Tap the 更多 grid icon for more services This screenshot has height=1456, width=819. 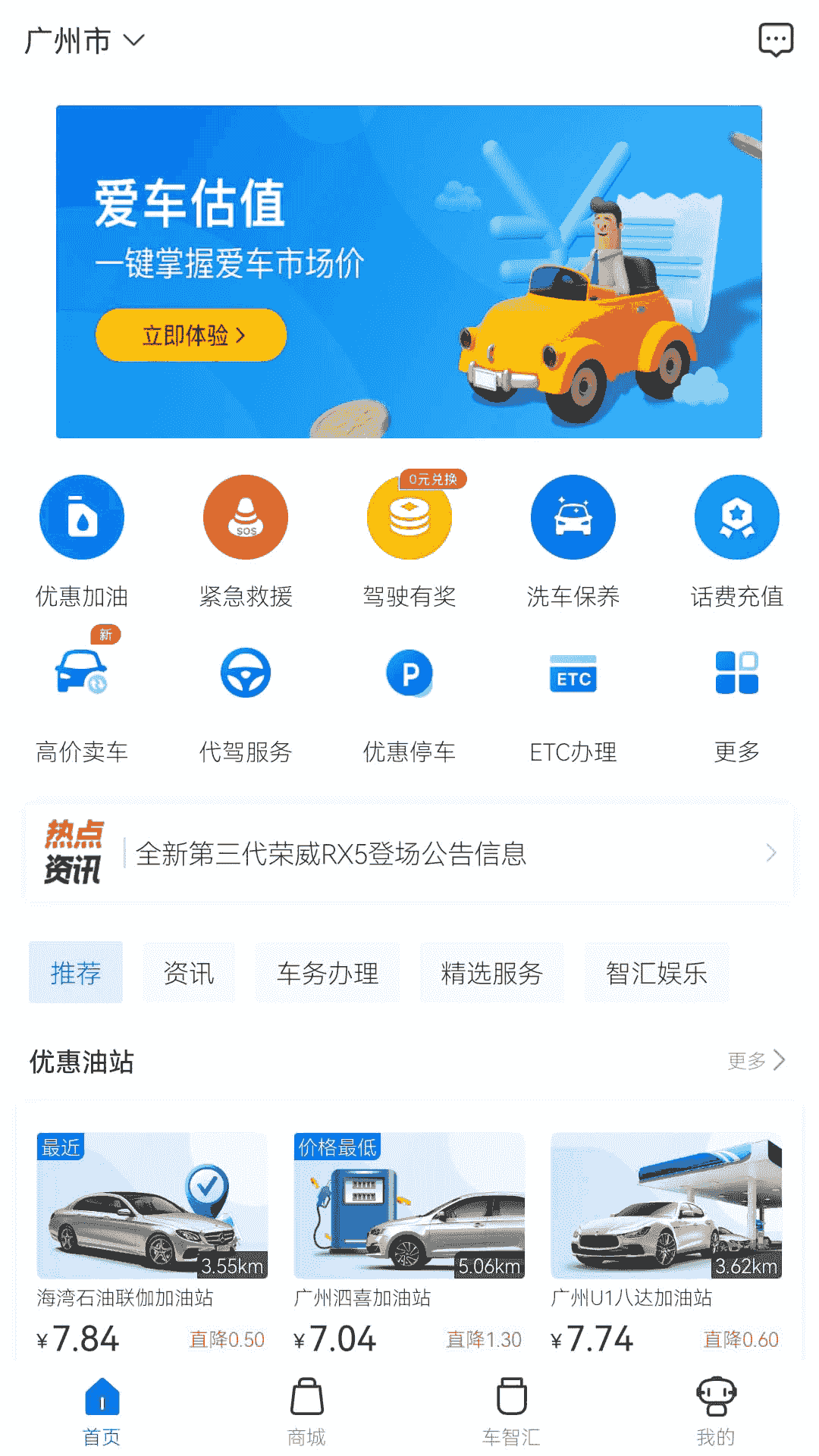click(736, 673)
